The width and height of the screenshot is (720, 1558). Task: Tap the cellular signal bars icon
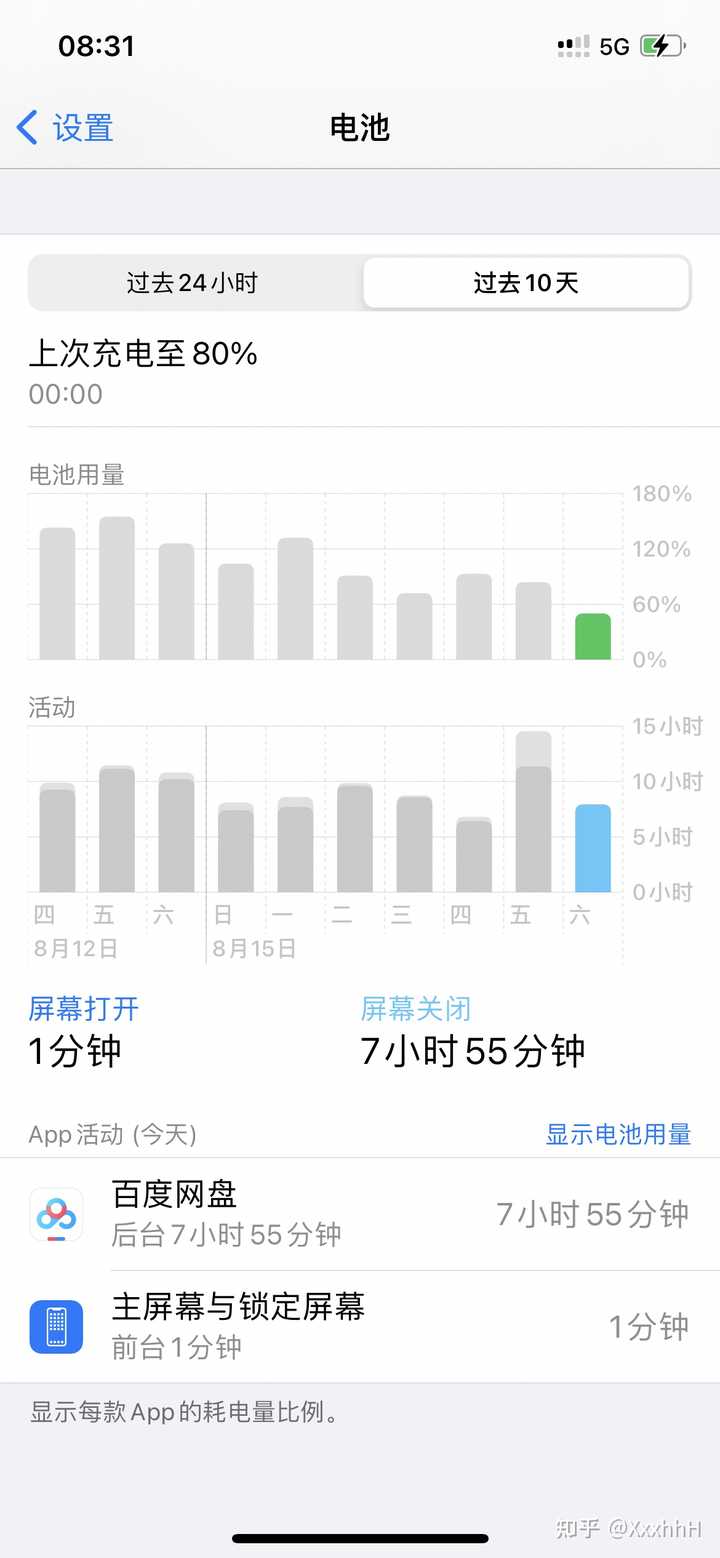pyautogui.click(x=573, y=44)
